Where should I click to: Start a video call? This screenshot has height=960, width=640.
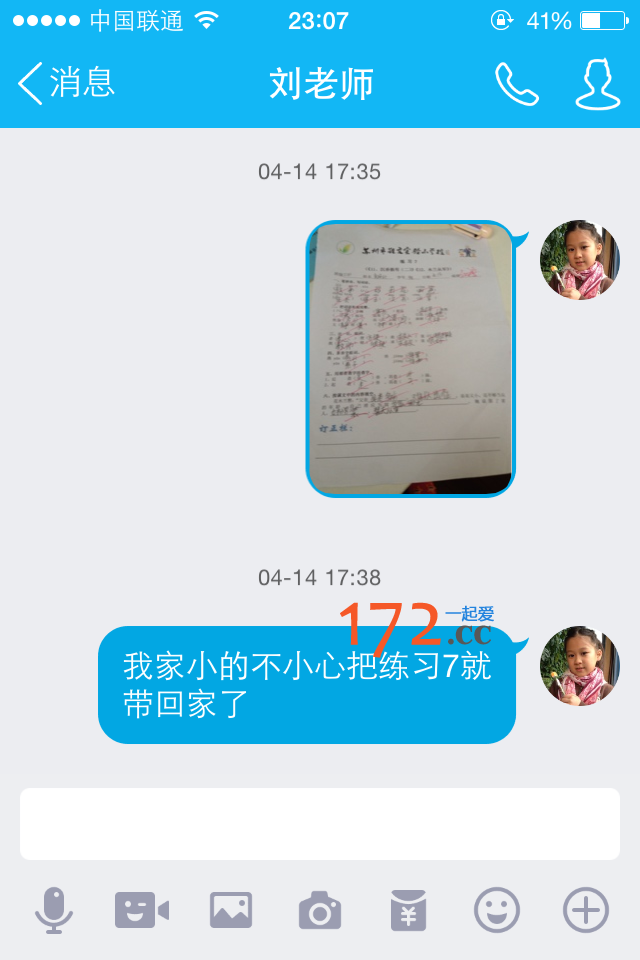click(x=141, y=910)
